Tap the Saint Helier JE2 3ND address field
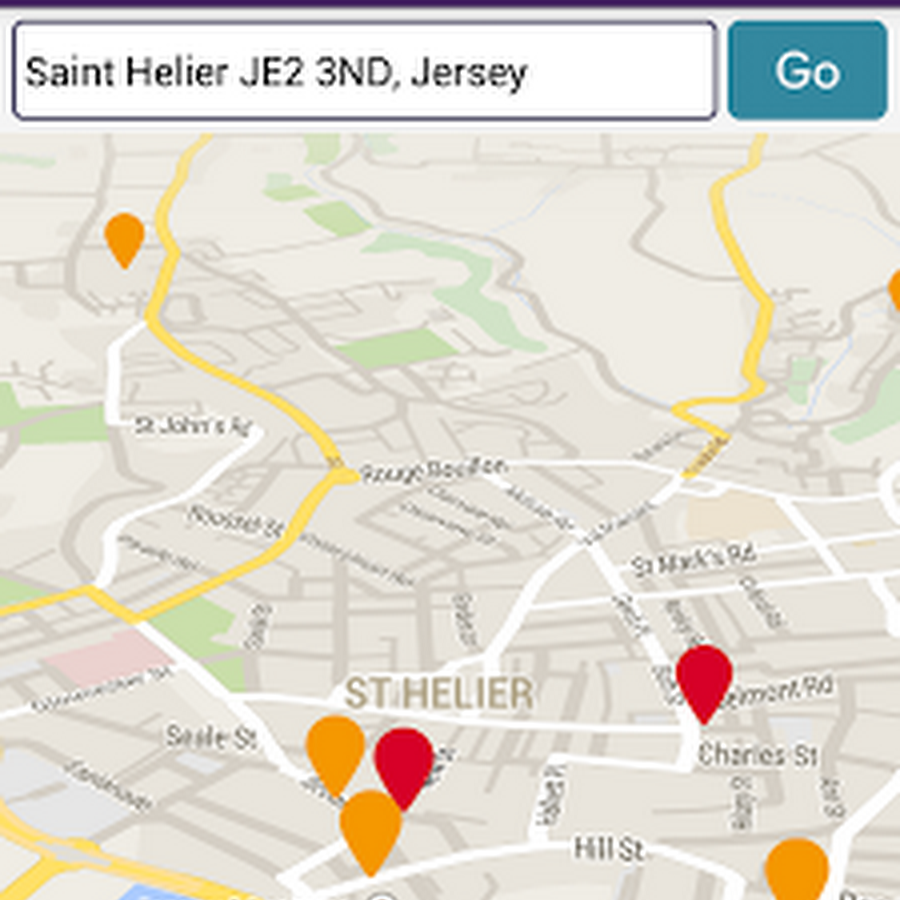The width and height of the screenshot is (900, 900). 364,71
